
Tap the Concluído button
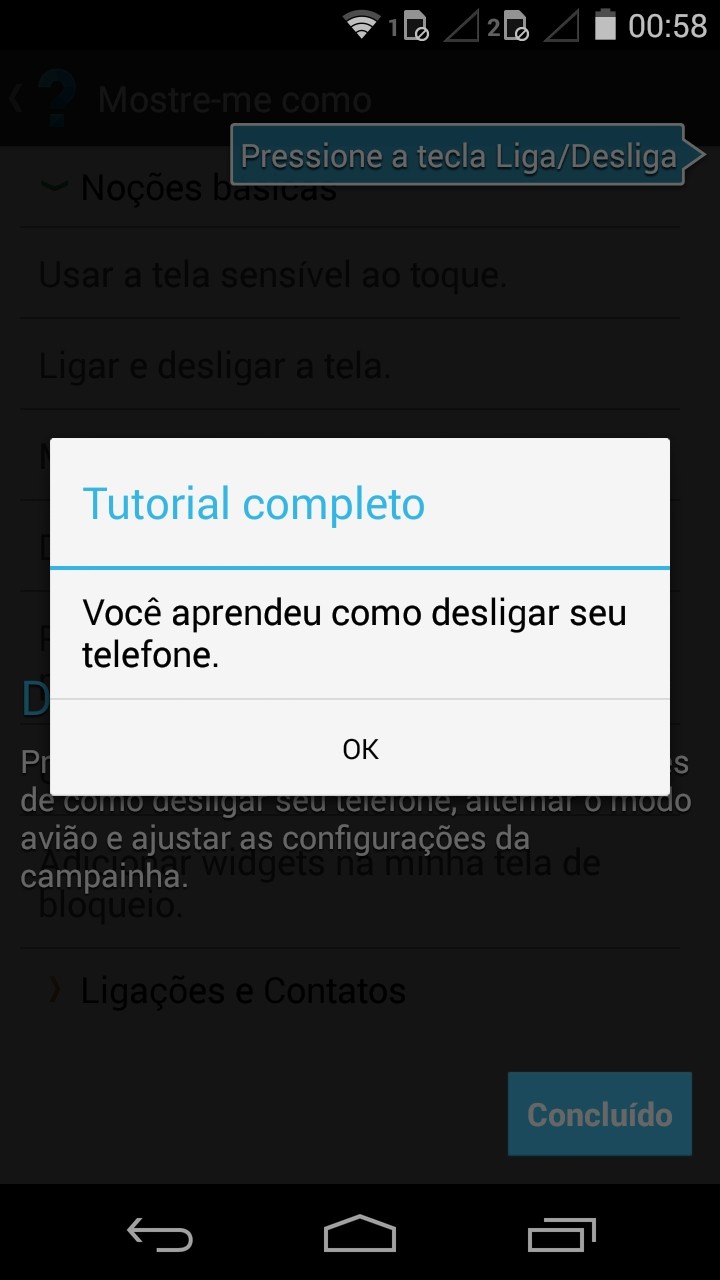[599, 1114]
